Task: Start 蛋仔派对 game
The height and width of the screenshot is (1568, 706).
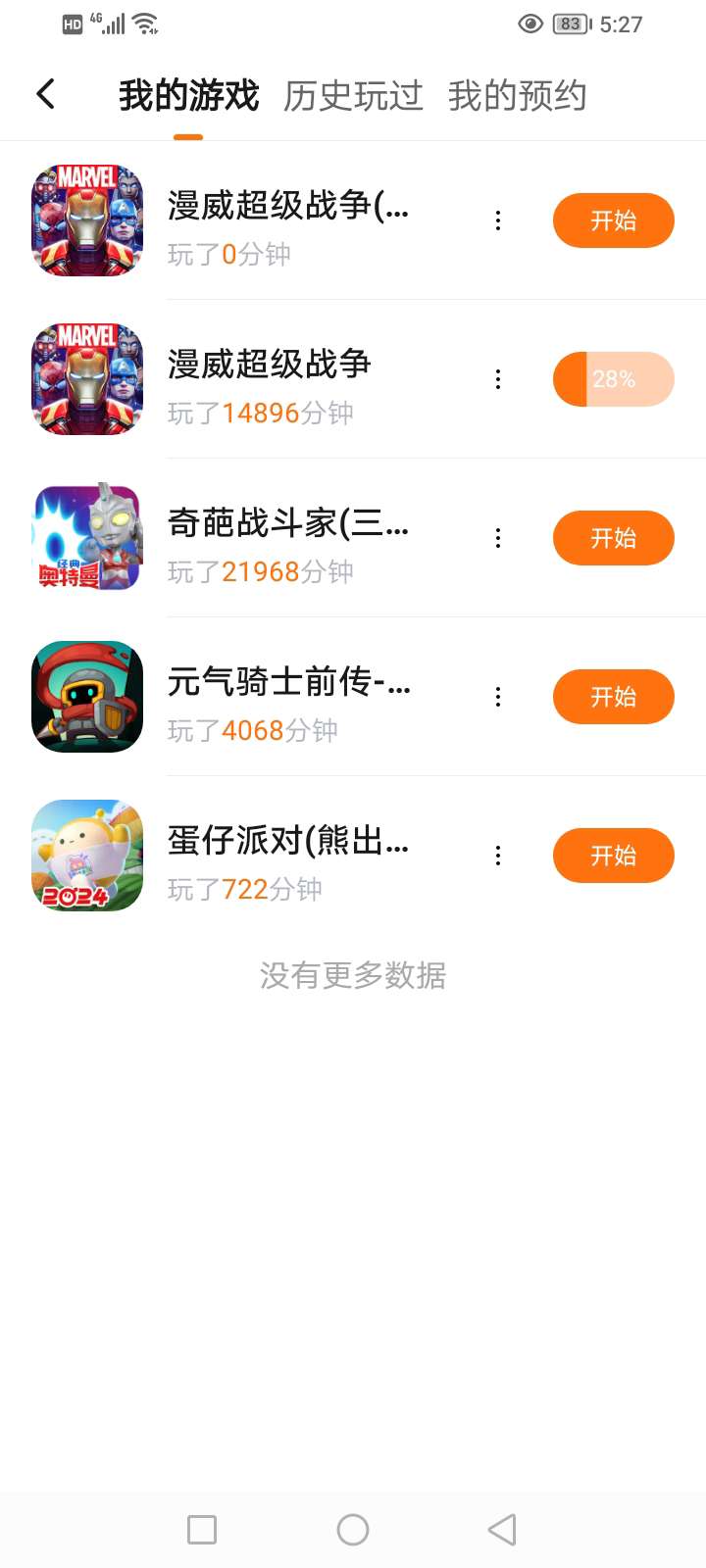Action: click(x=613, y=856)
